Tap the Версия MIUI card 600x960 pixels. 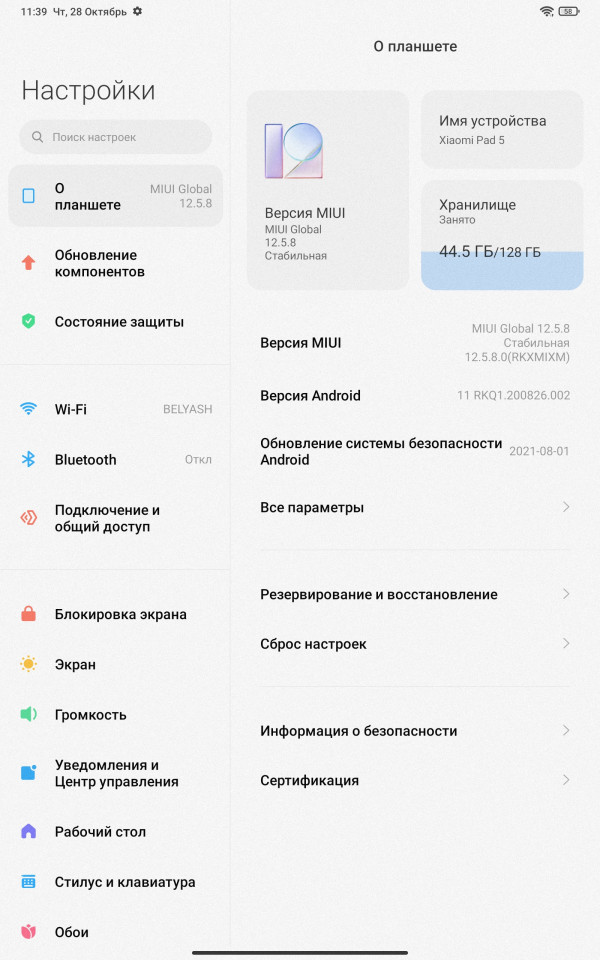point(327,190)
